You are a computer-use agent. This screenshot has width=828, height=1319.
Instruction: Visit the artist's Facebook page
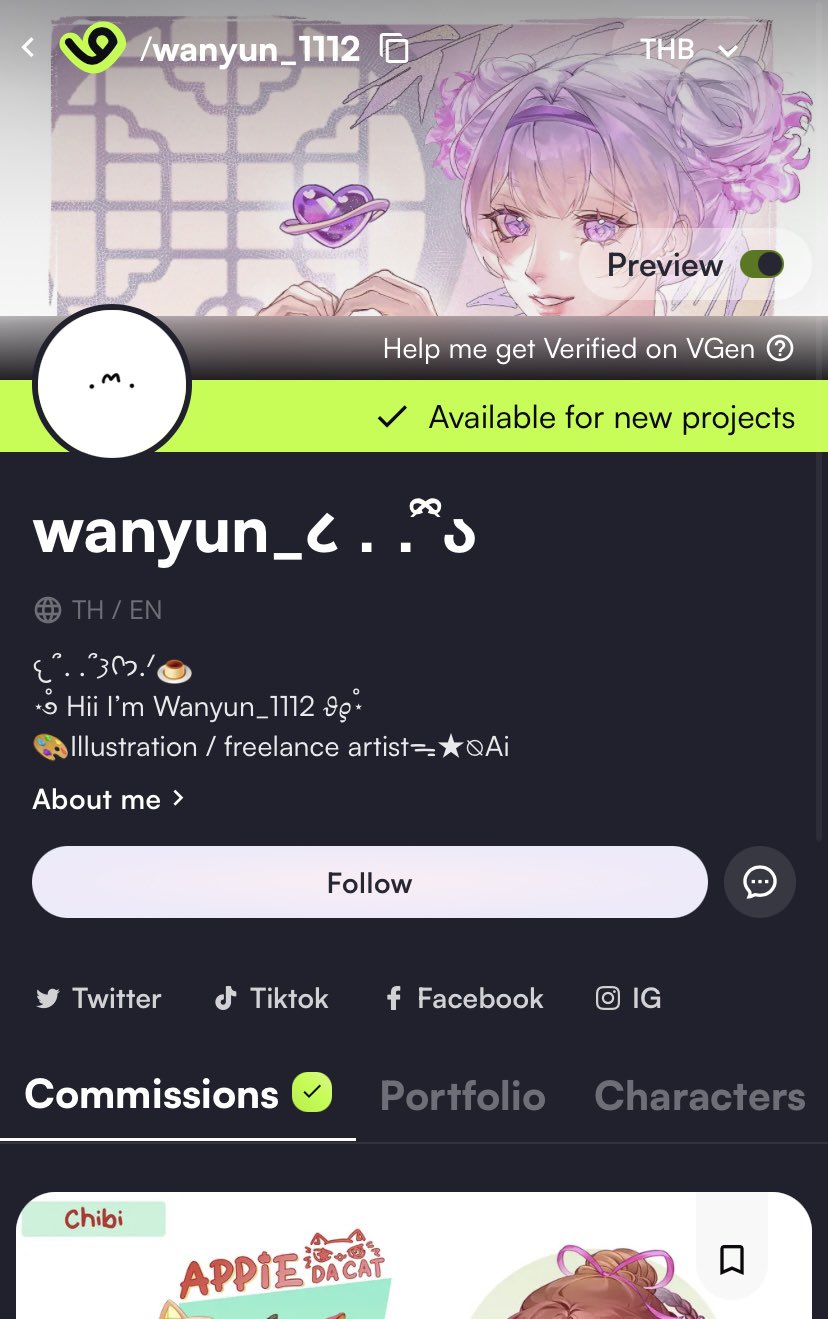[464, 998]
